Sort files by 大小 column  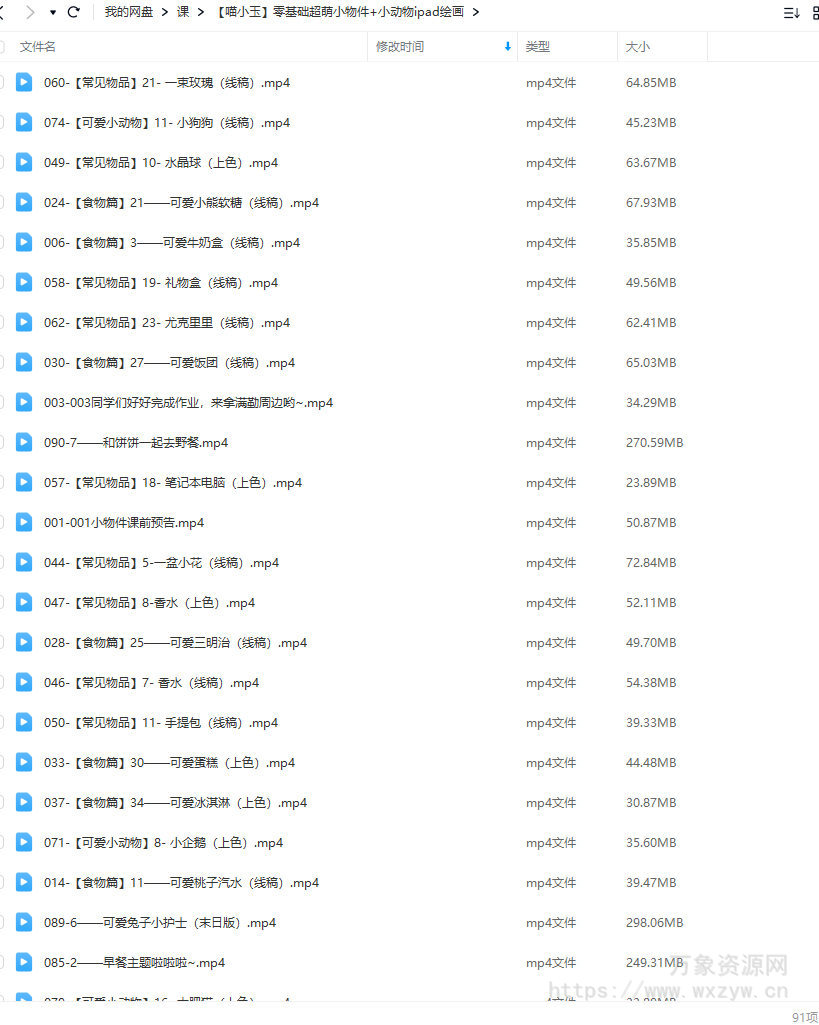point(637,47)
